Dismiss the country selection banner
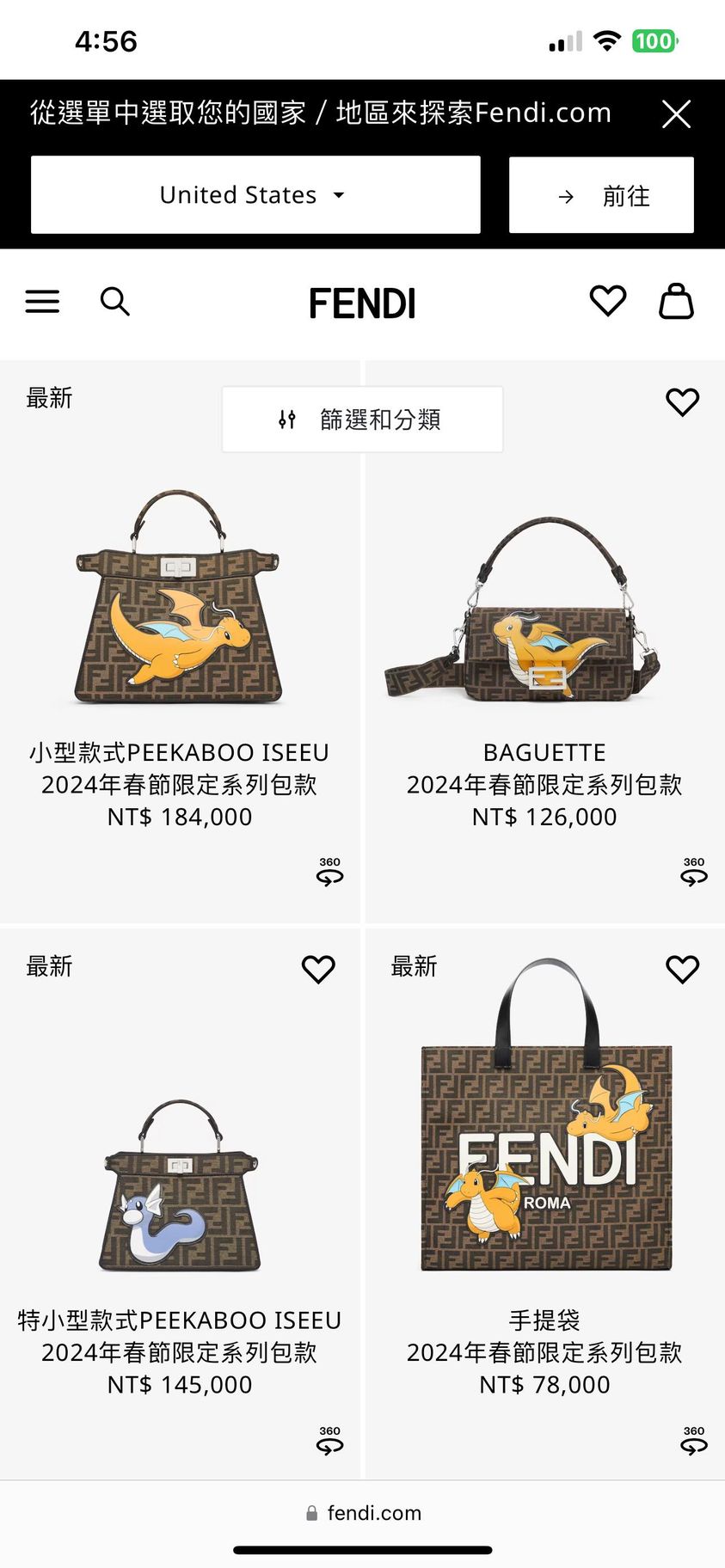Screen dimensions: 725x1568 point(676,113)
